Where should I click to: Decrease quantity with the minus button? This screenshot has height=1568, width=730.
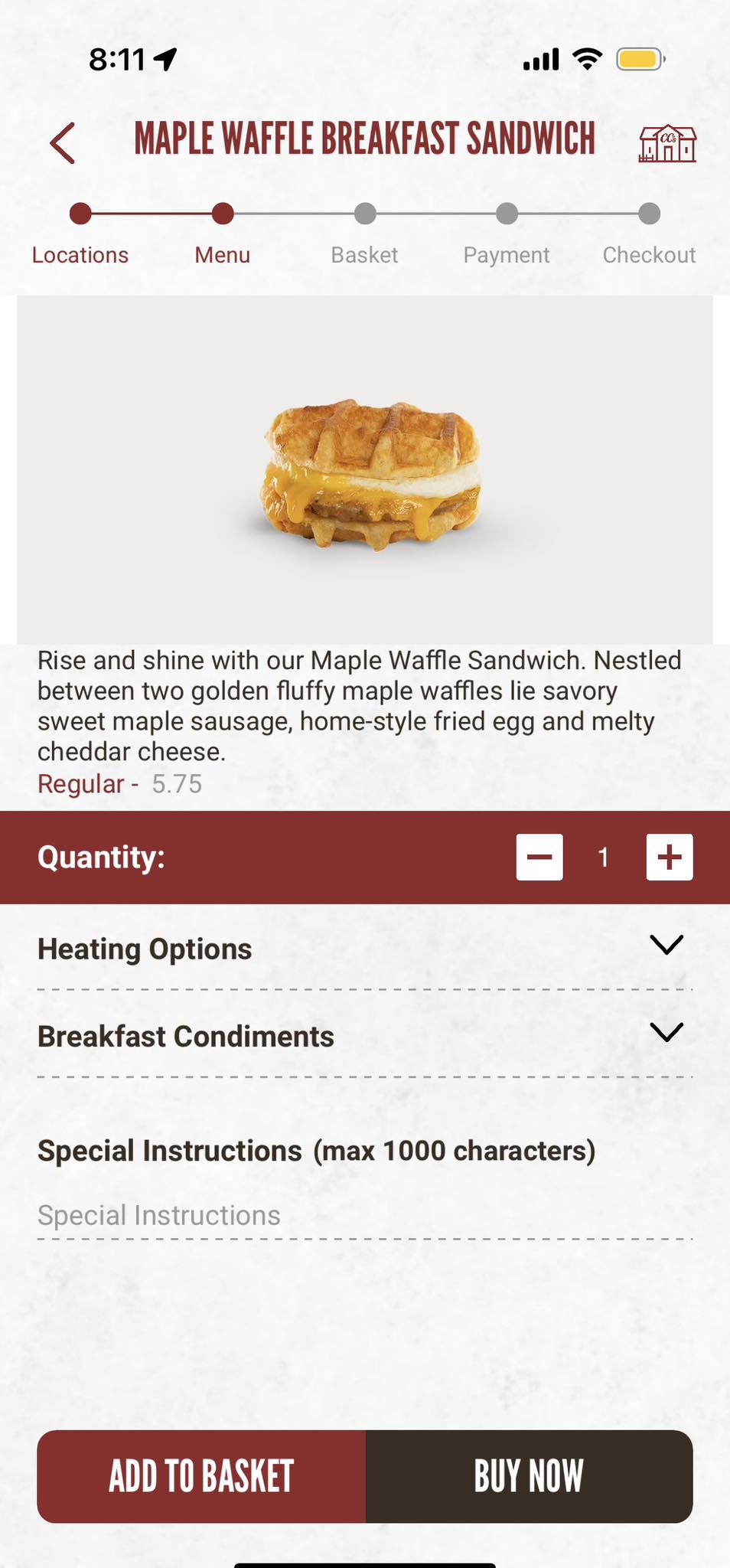pyautogui.click(x=539, y=857)
